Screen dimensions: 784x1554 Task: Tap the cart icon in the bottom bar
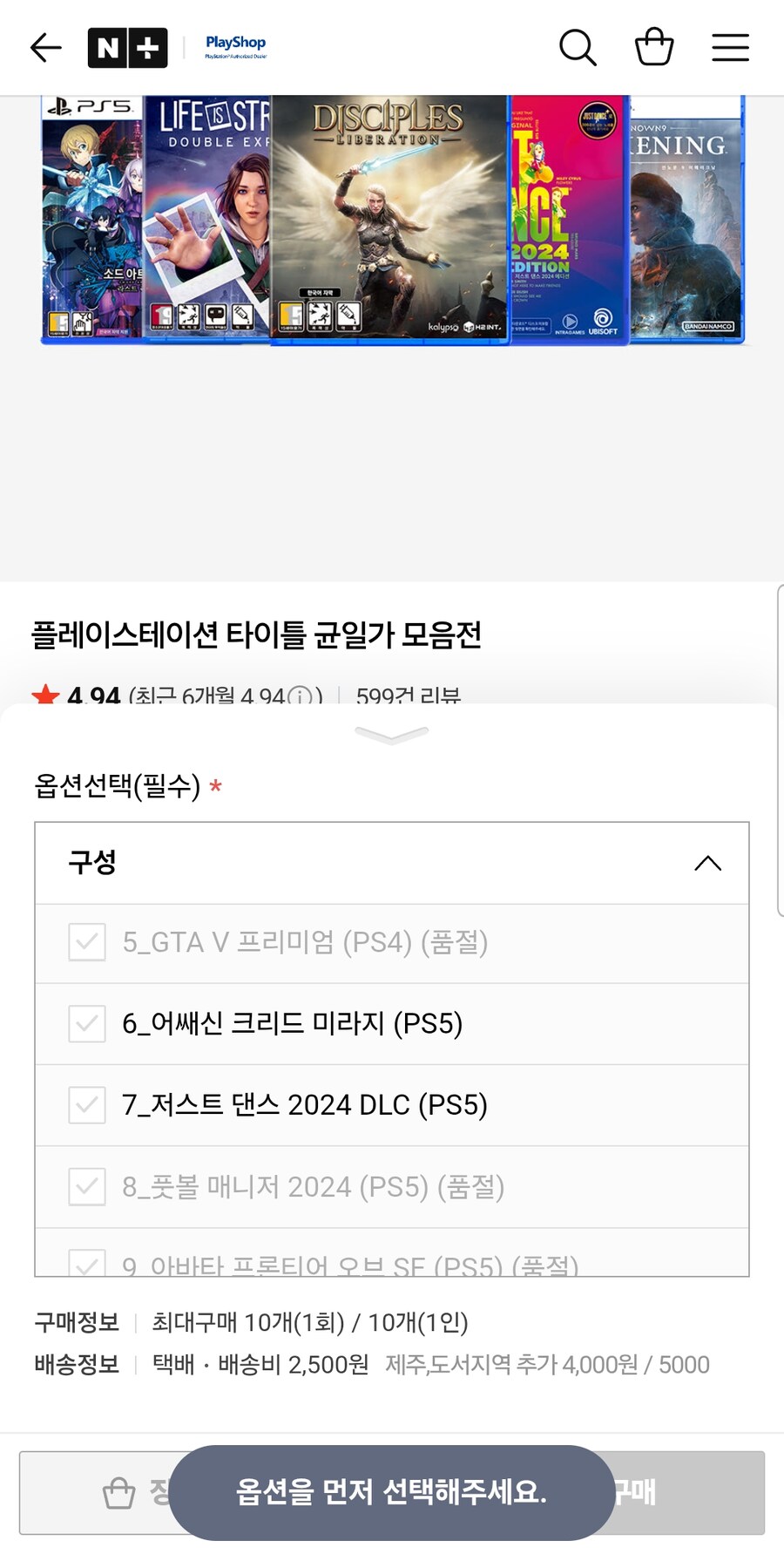click(118, 1492)
